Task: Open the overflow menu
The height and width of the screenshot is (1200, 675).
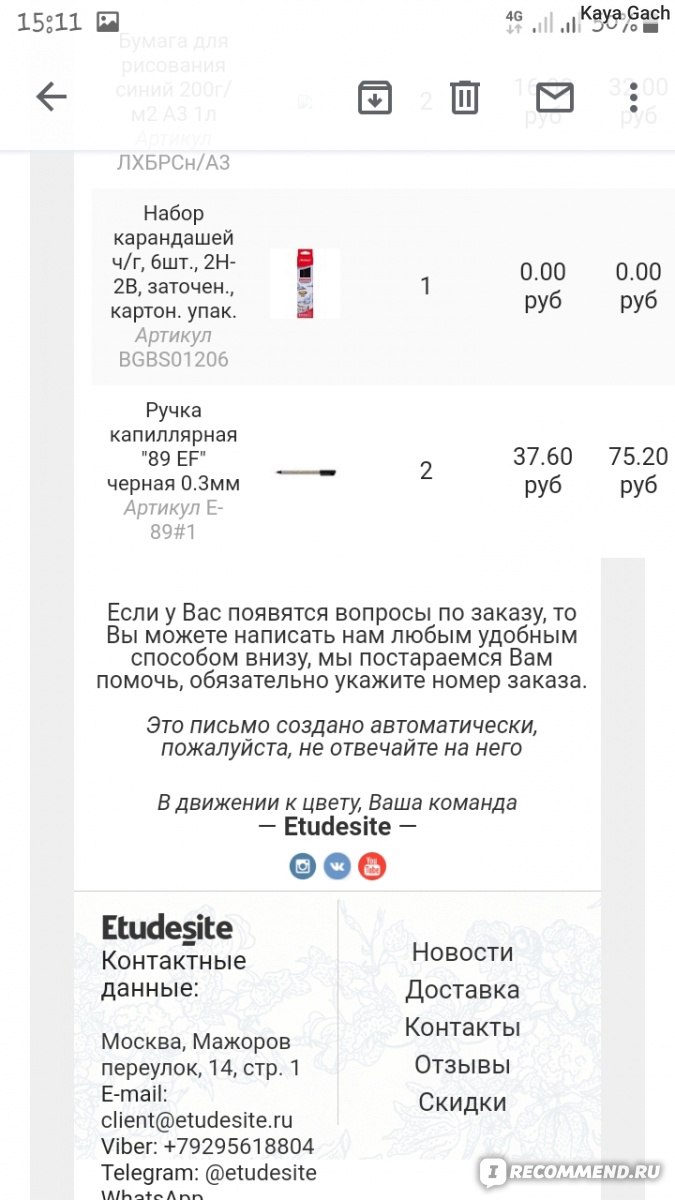Action: point(634,97)
